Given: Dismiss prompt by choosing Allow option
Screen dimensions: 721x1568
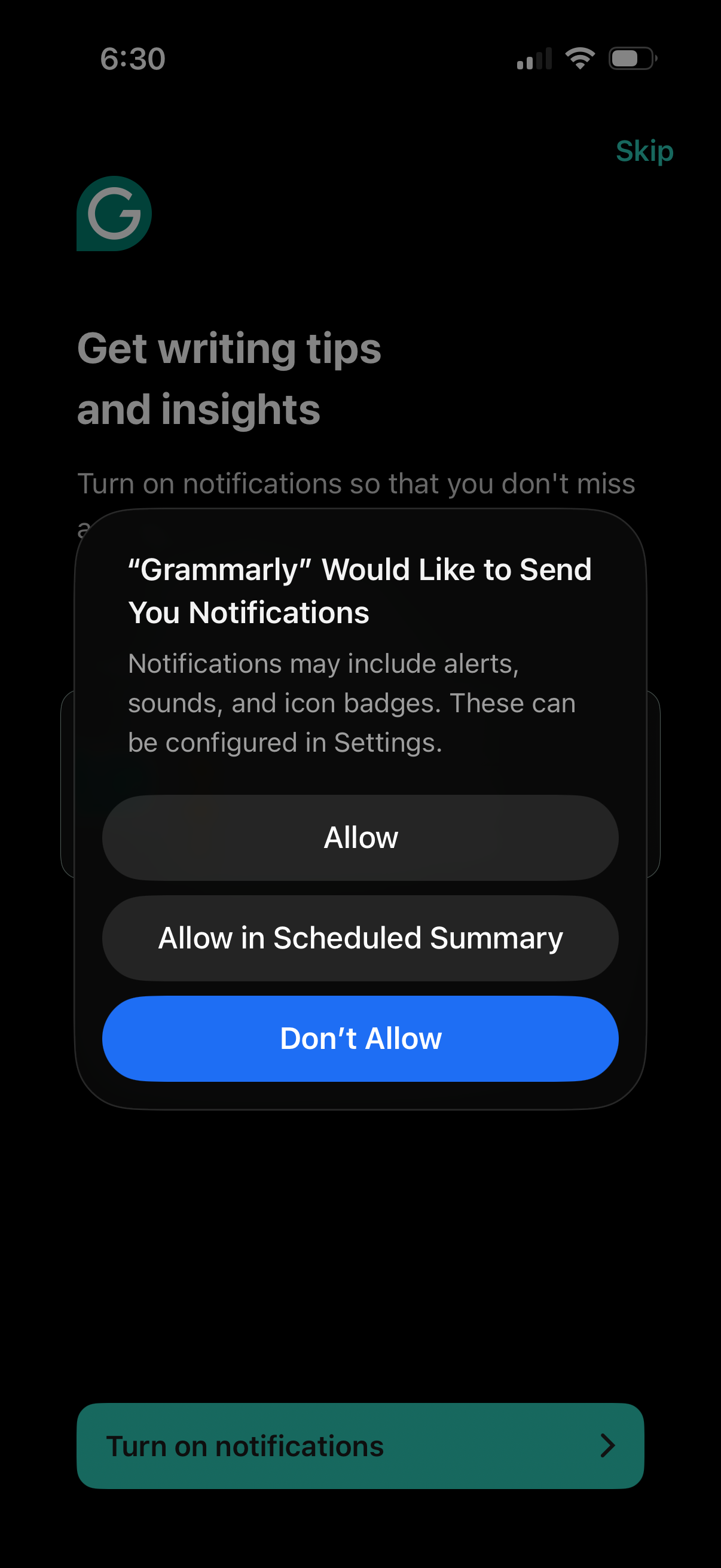Looking at the screenshot, I should (360, 837).
